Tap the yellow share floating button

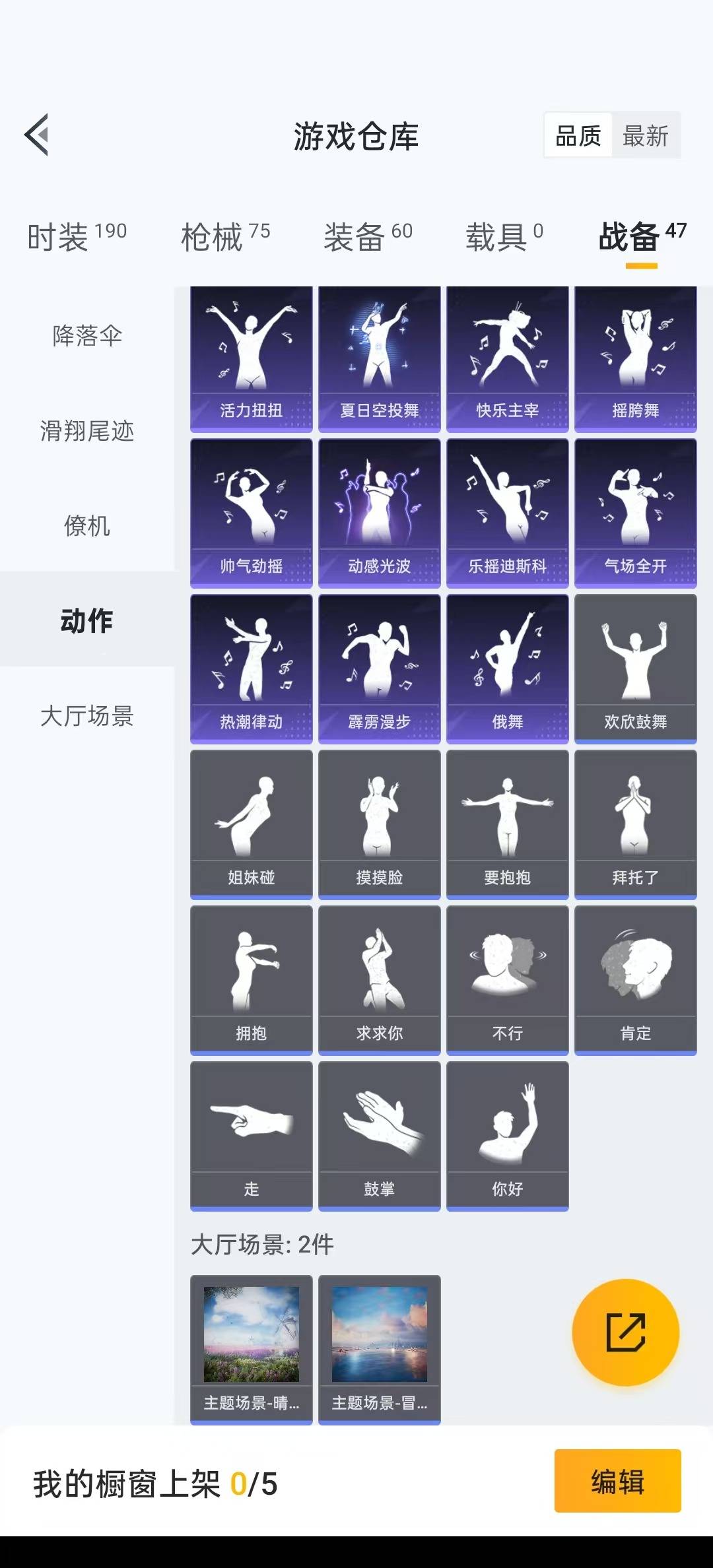click(625, 1332)
